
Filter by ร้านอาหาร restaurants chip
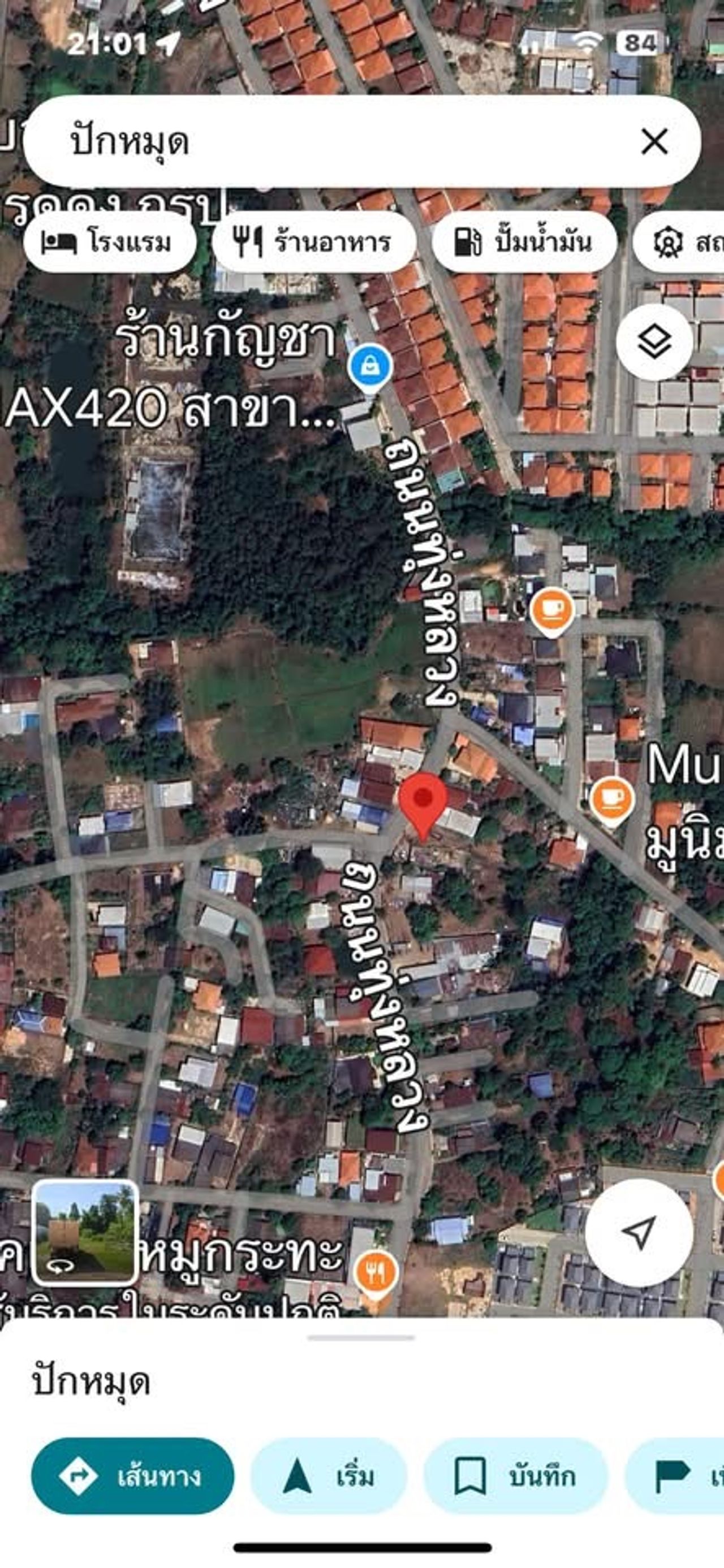(313, 242)
